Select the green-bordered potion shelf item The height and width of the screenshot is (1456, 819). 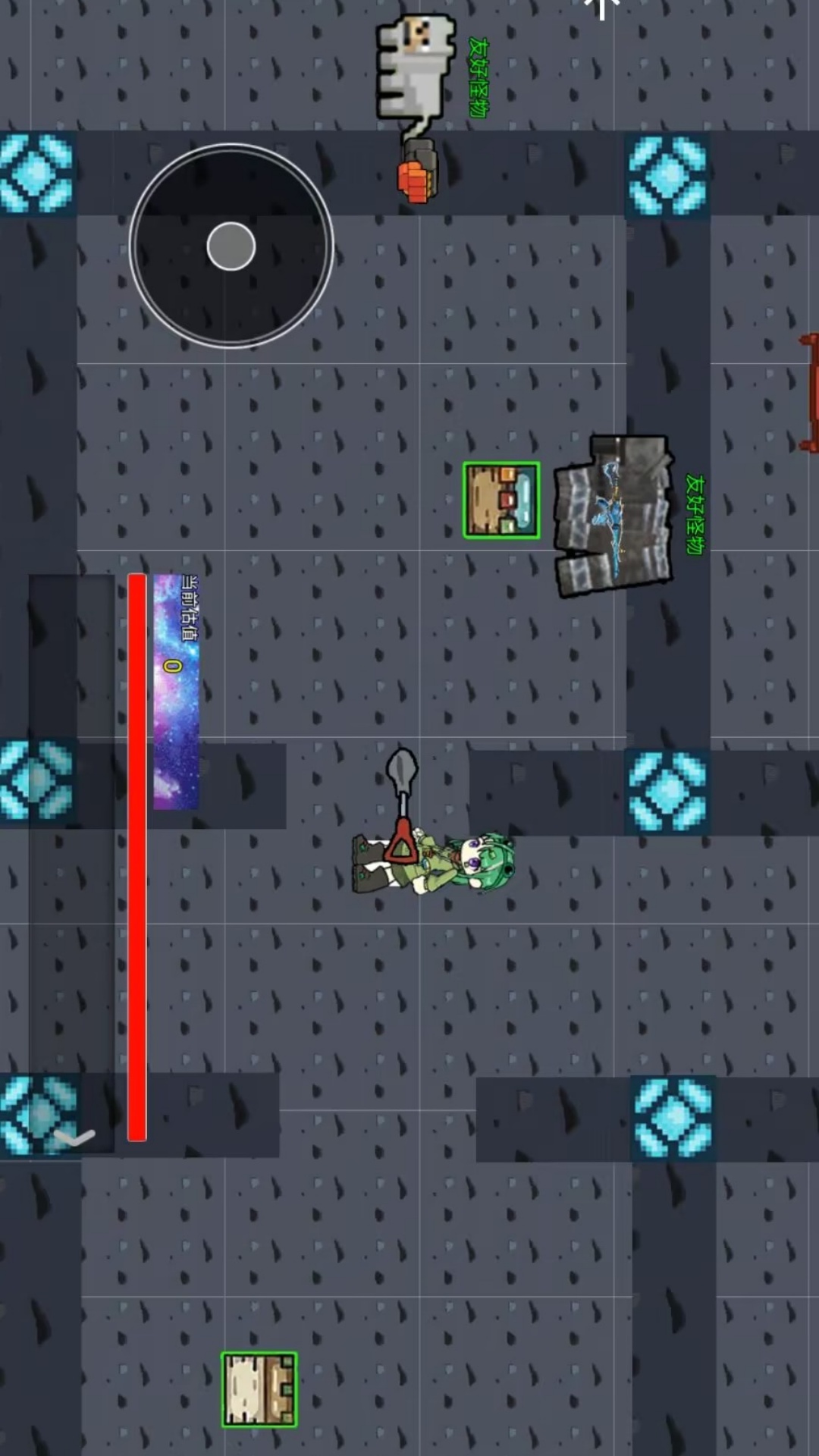[501, 500]
